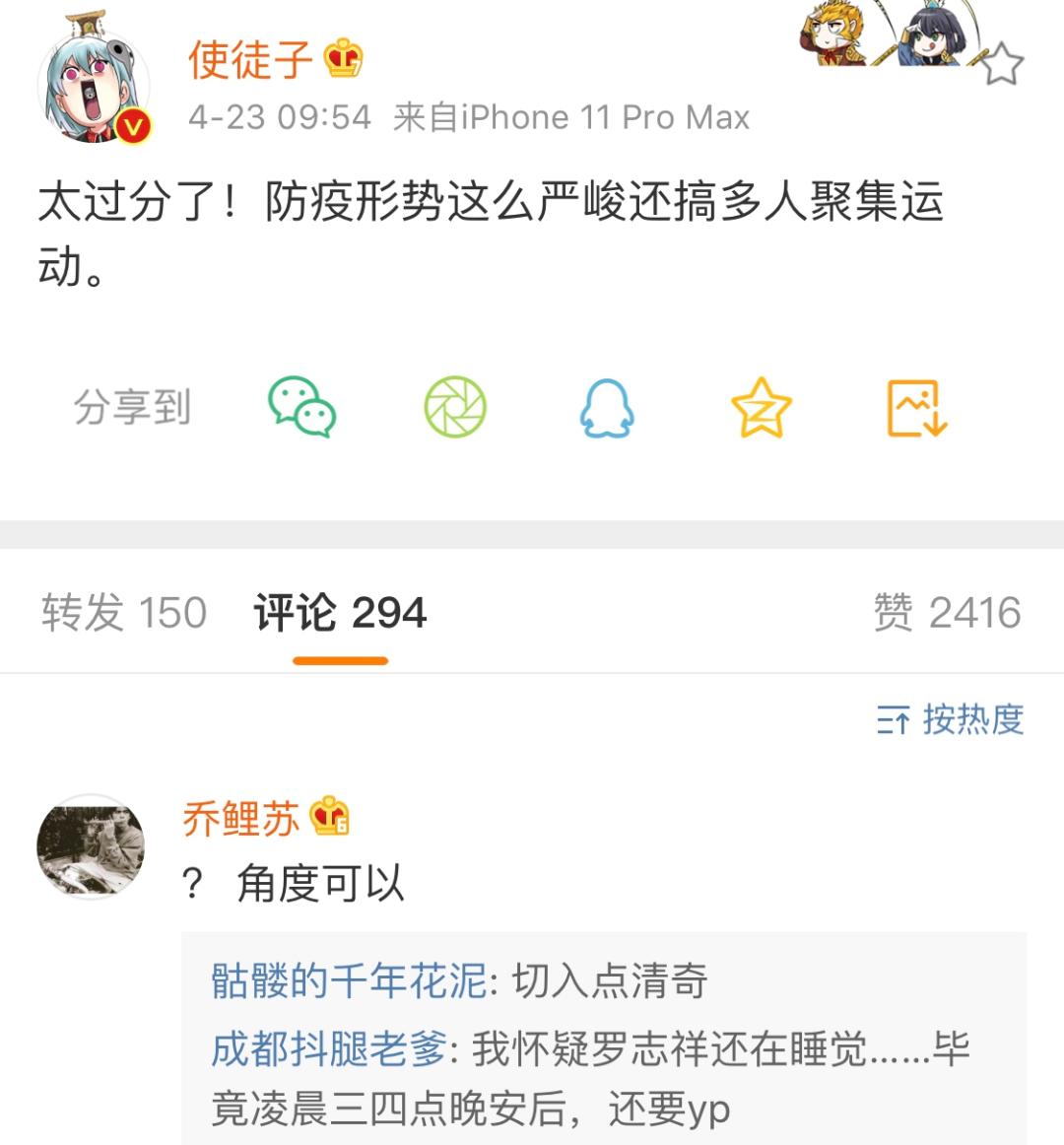Click the star favorite share icon
The height and width of the screenshot is (1145, 1064).
tap(761, 406)
